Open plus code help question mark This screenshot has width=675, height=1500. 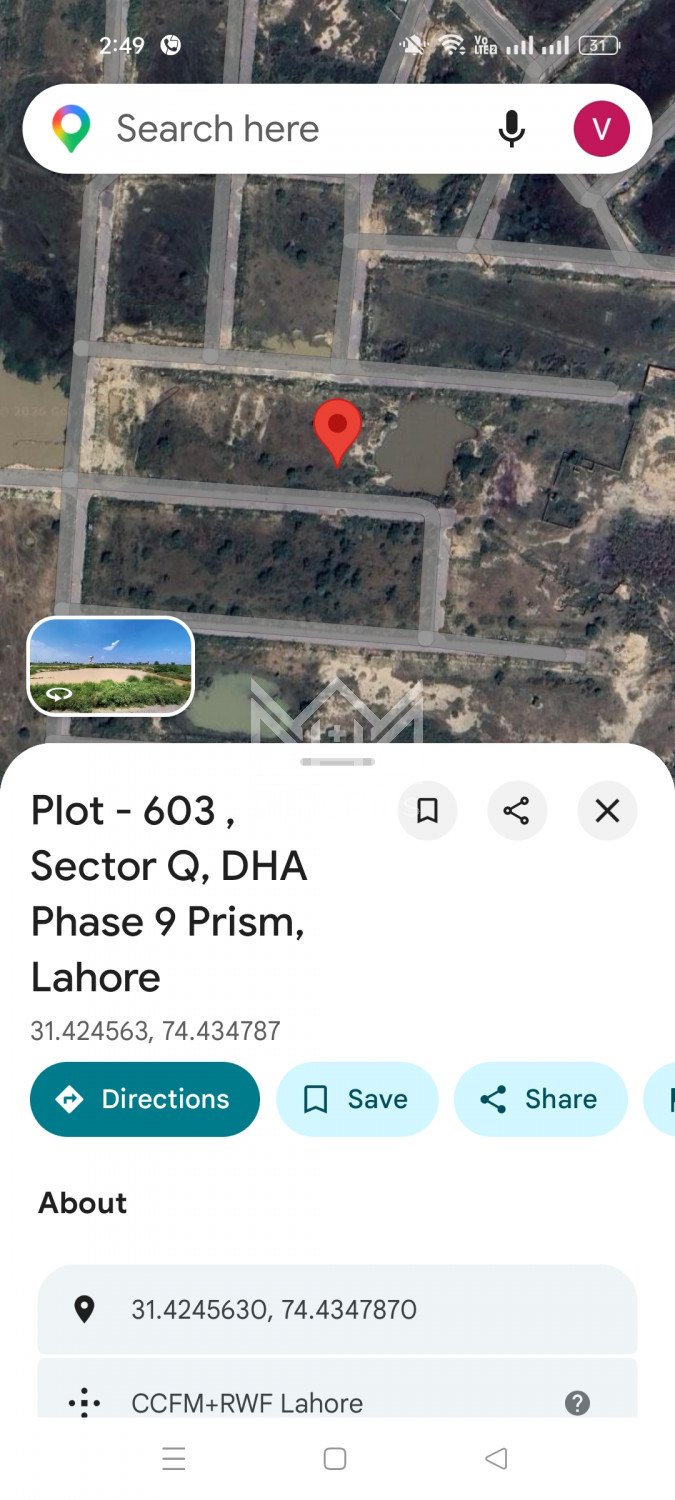pos(577,1403)
